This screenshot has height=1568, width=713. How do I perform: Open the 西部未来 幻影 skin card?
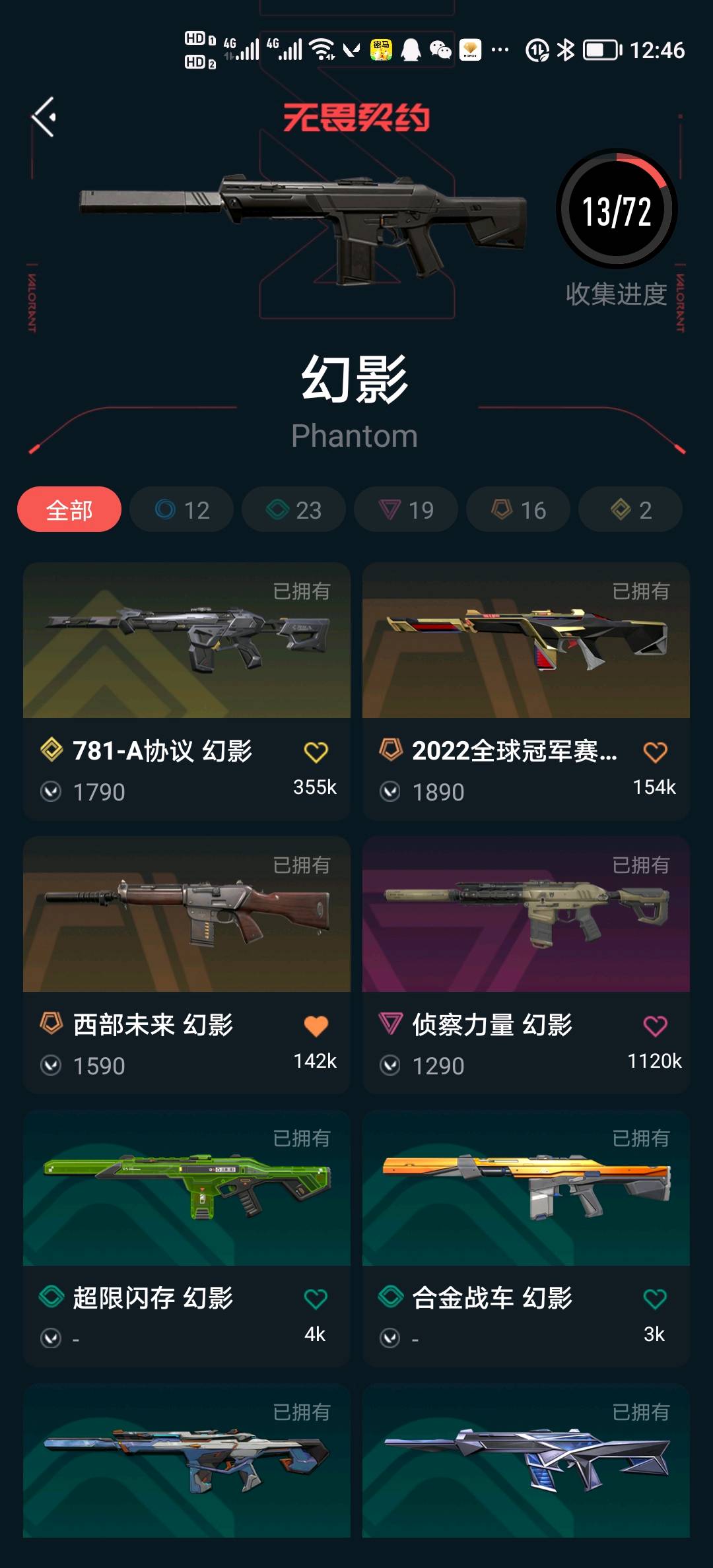(x=186, y=915)
